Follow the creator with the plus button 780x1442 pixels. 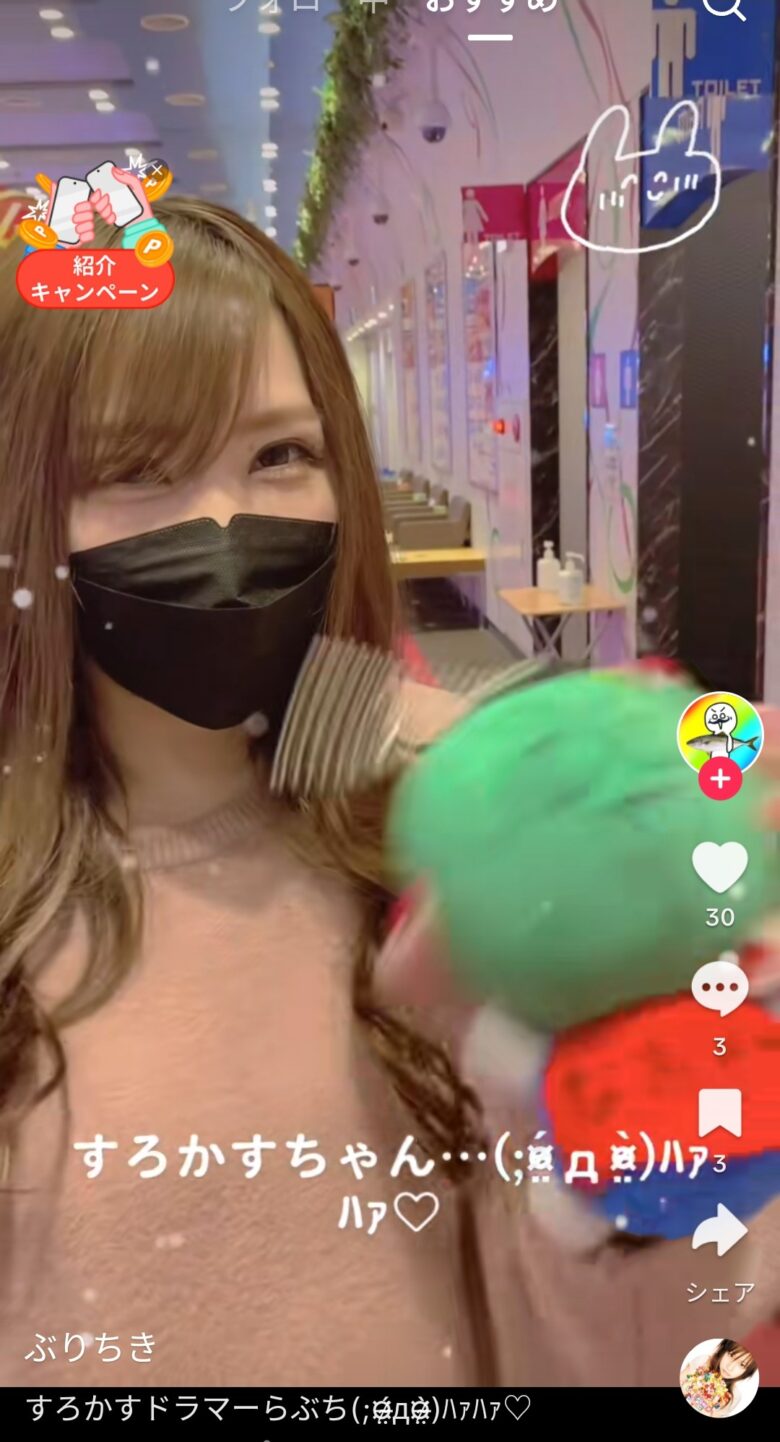pyautogui.click(x=720, y=778)
